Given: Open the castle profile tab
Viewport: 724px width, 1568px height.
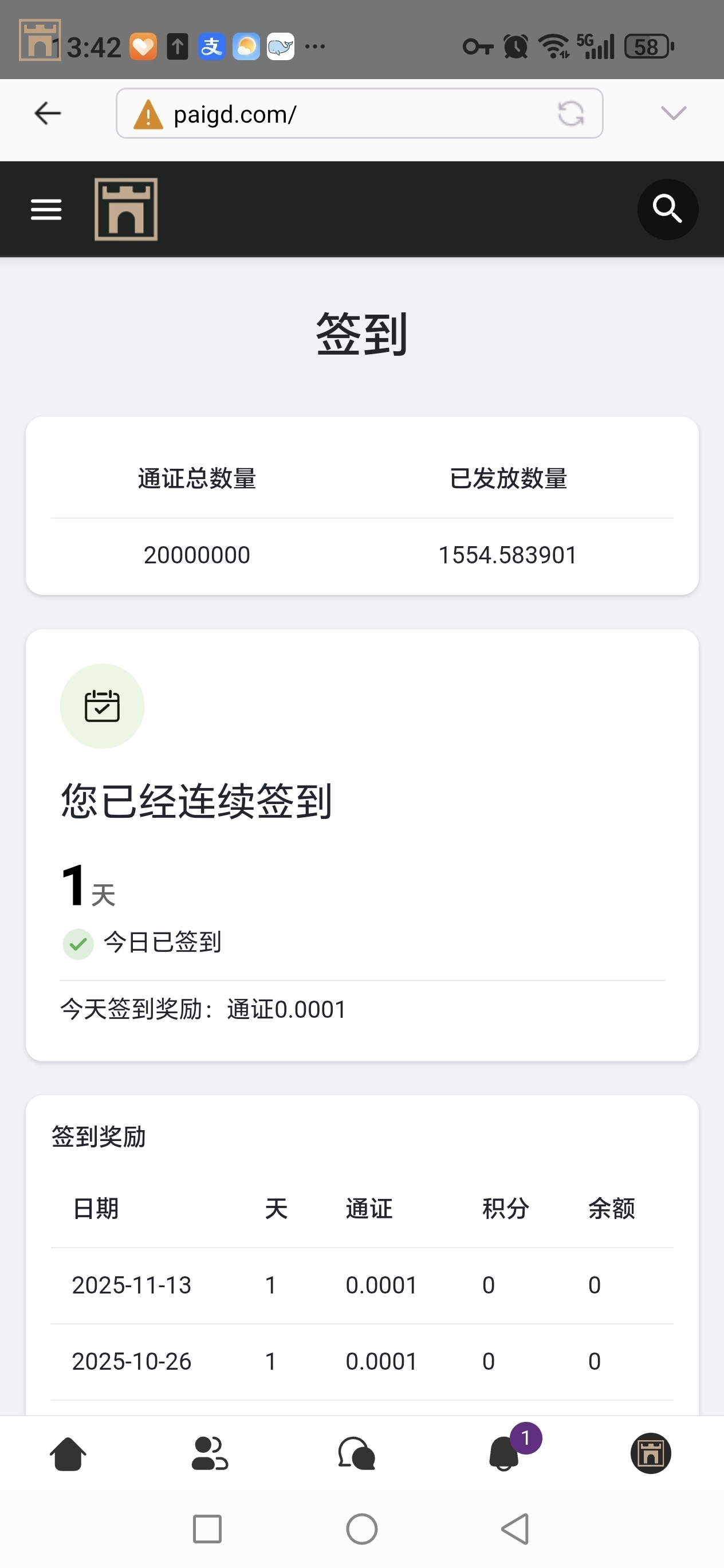Looking at the screenshot, I should (x=650, y=1454).
